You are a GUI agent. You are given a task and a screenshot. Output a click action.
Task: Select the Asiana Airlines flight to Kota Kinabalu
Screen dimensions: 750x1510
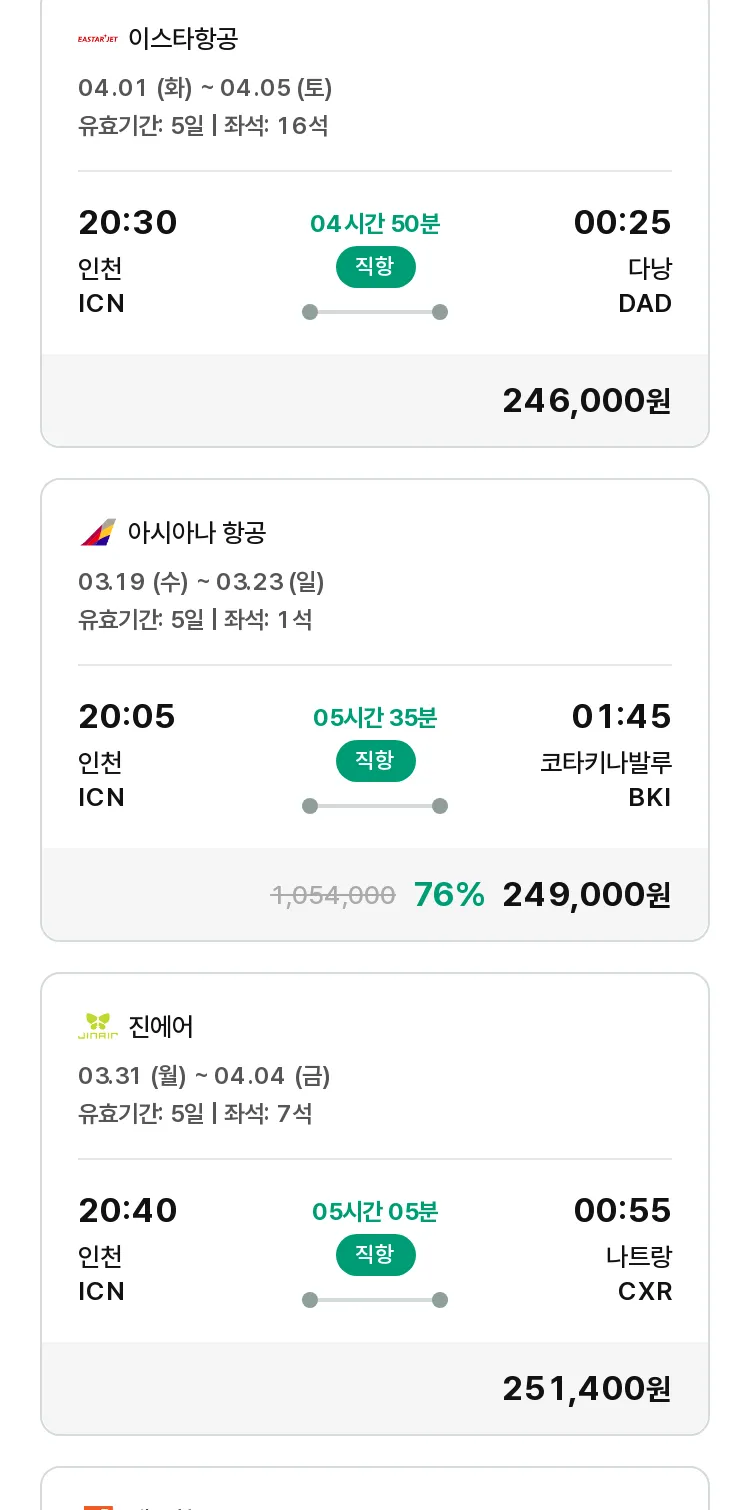[x=375, y=710]
